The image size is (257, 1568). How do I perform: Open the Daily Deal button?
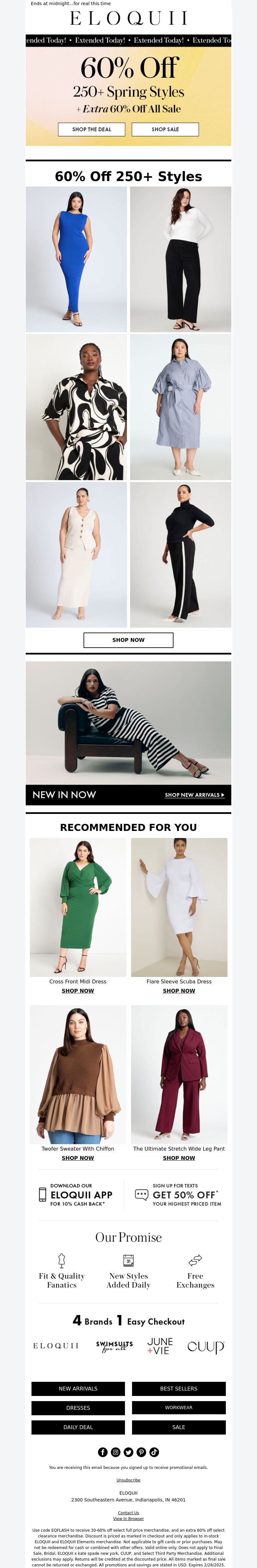tap(78, 1427)
